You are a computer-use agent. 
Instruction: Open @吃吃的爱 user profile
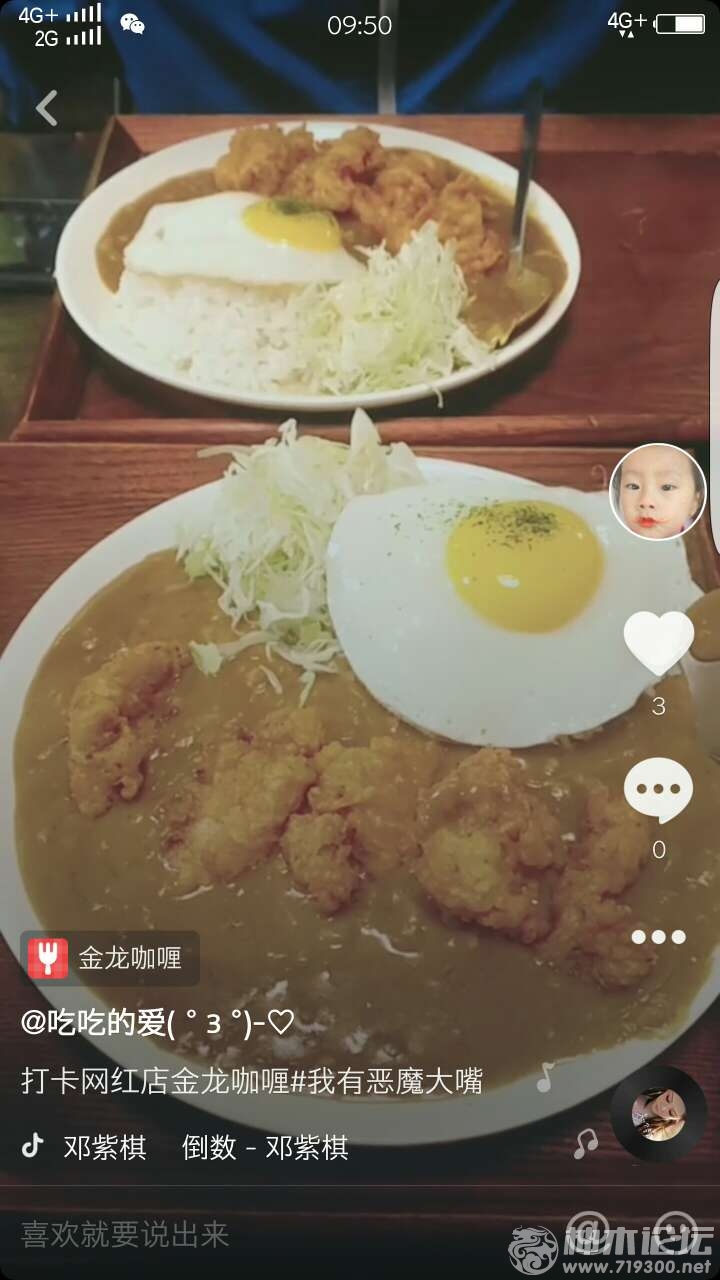(157, 1023)
